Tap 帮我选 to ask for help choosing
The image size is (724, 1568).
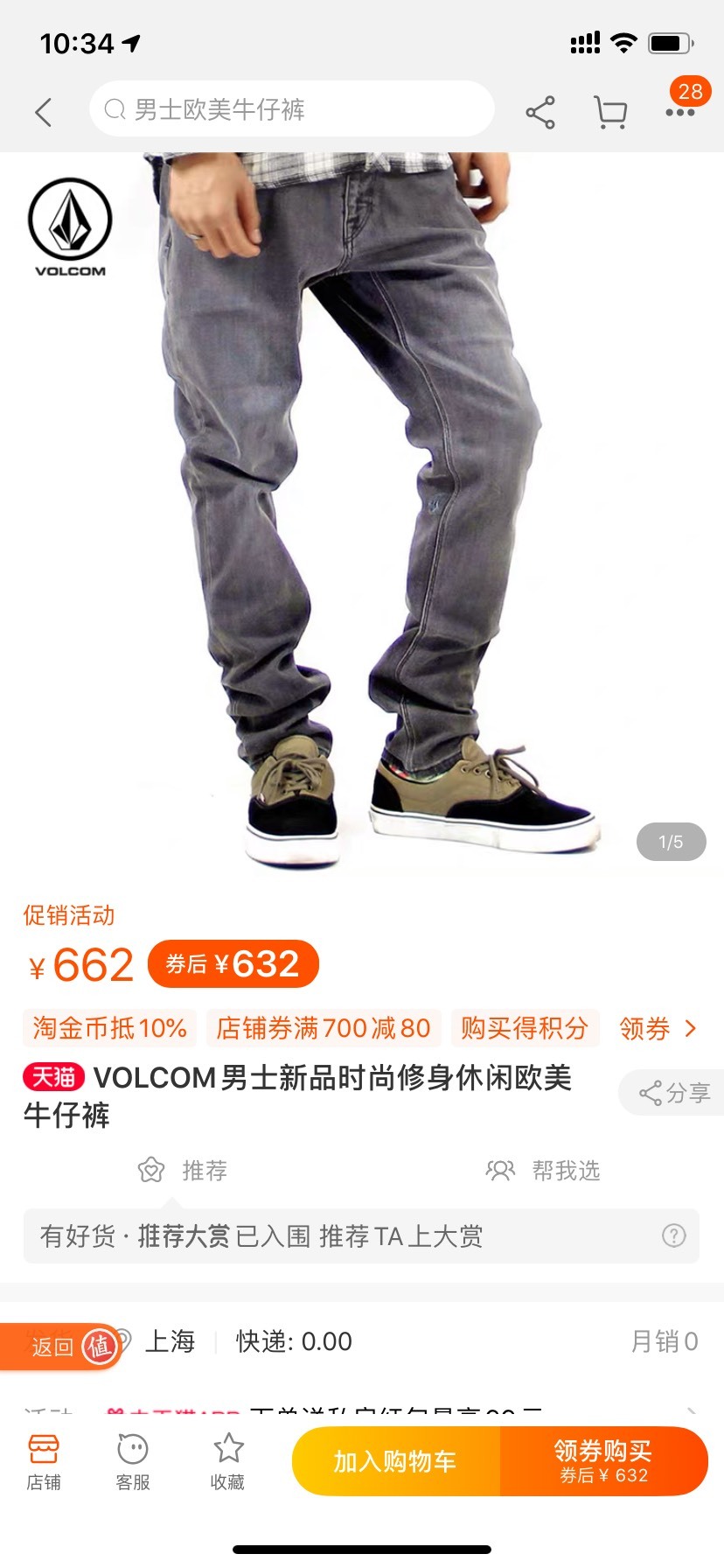(x=543, y=1170)
